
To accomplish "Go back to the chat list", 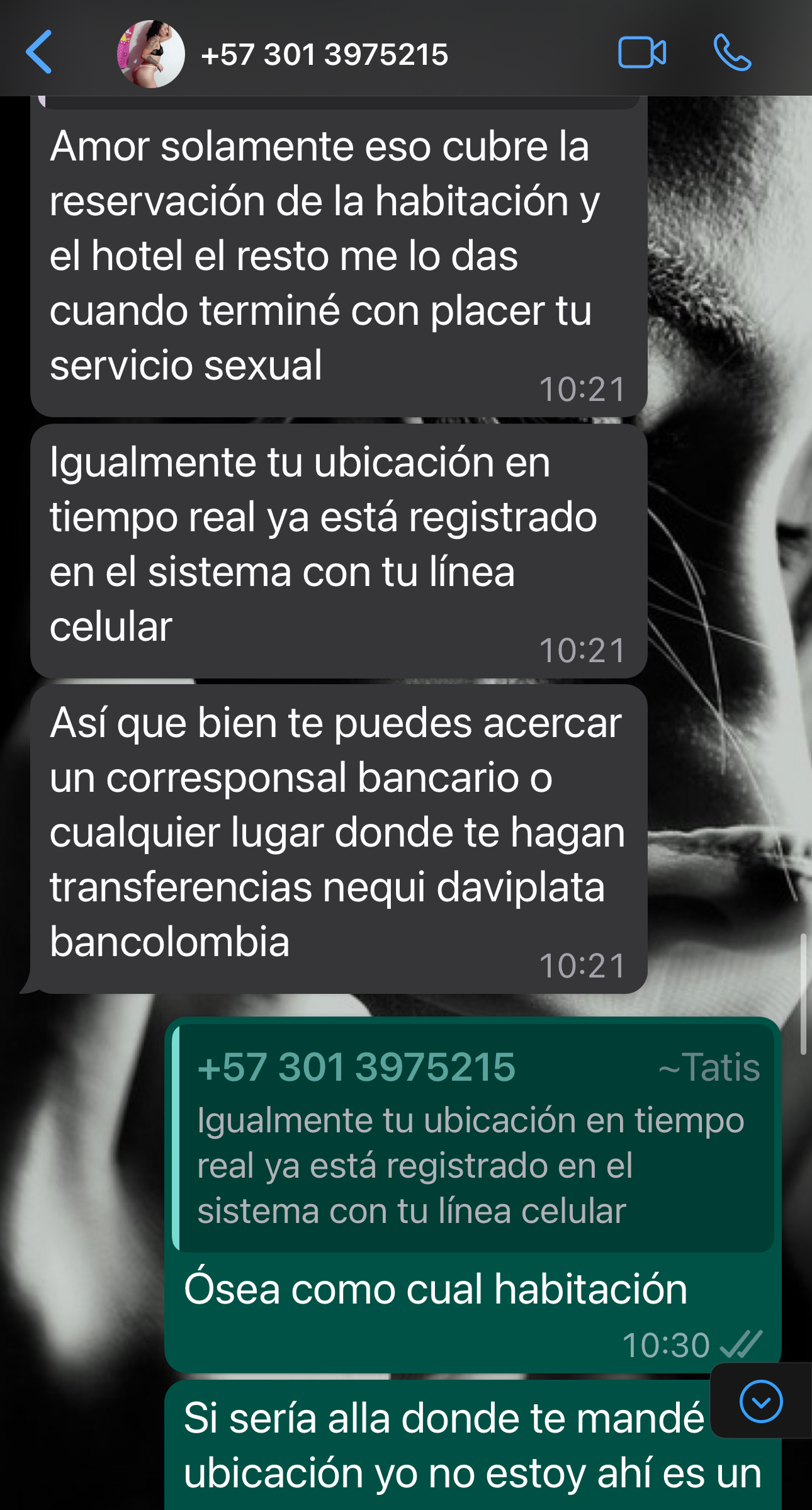I will [39, 52].
